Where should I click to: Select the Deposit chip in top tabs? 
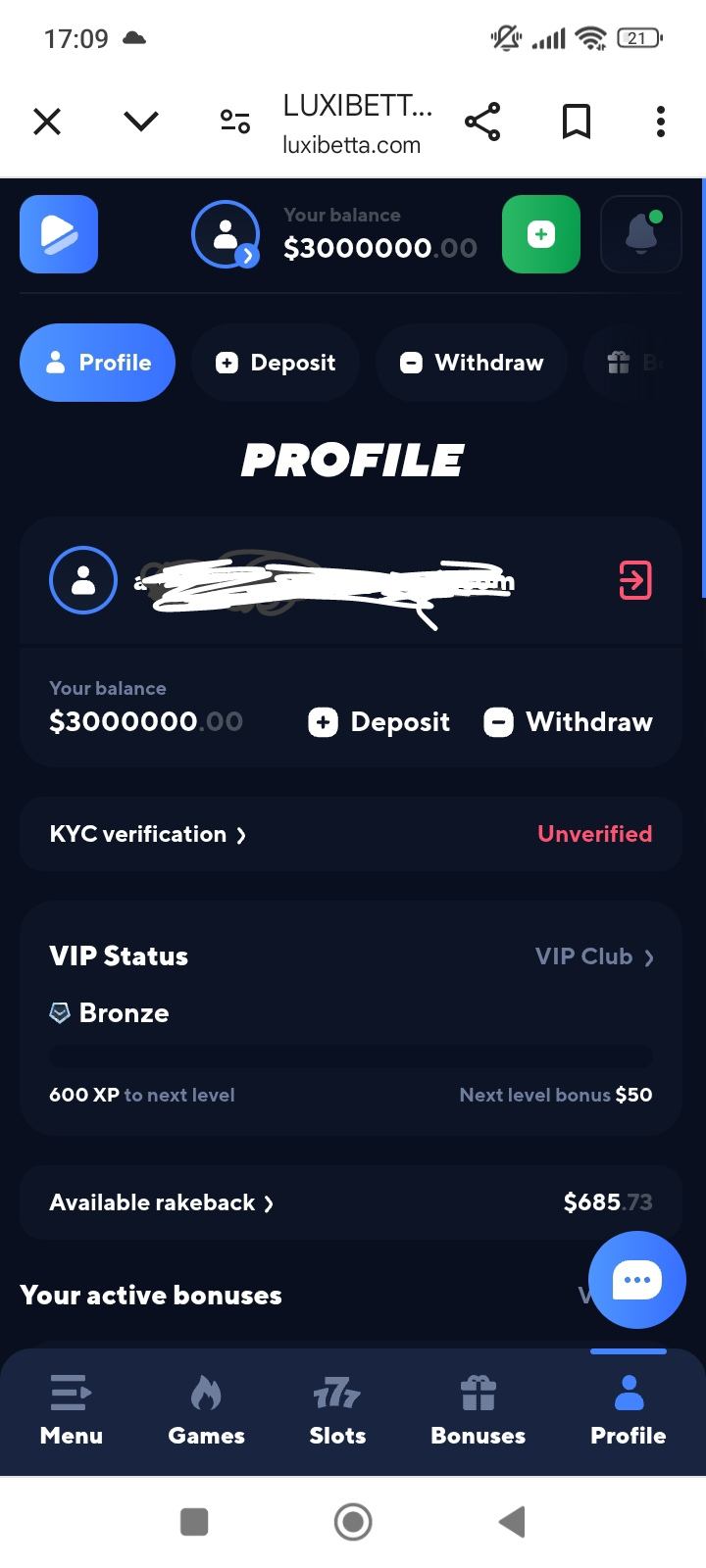(x=276, y=363)
